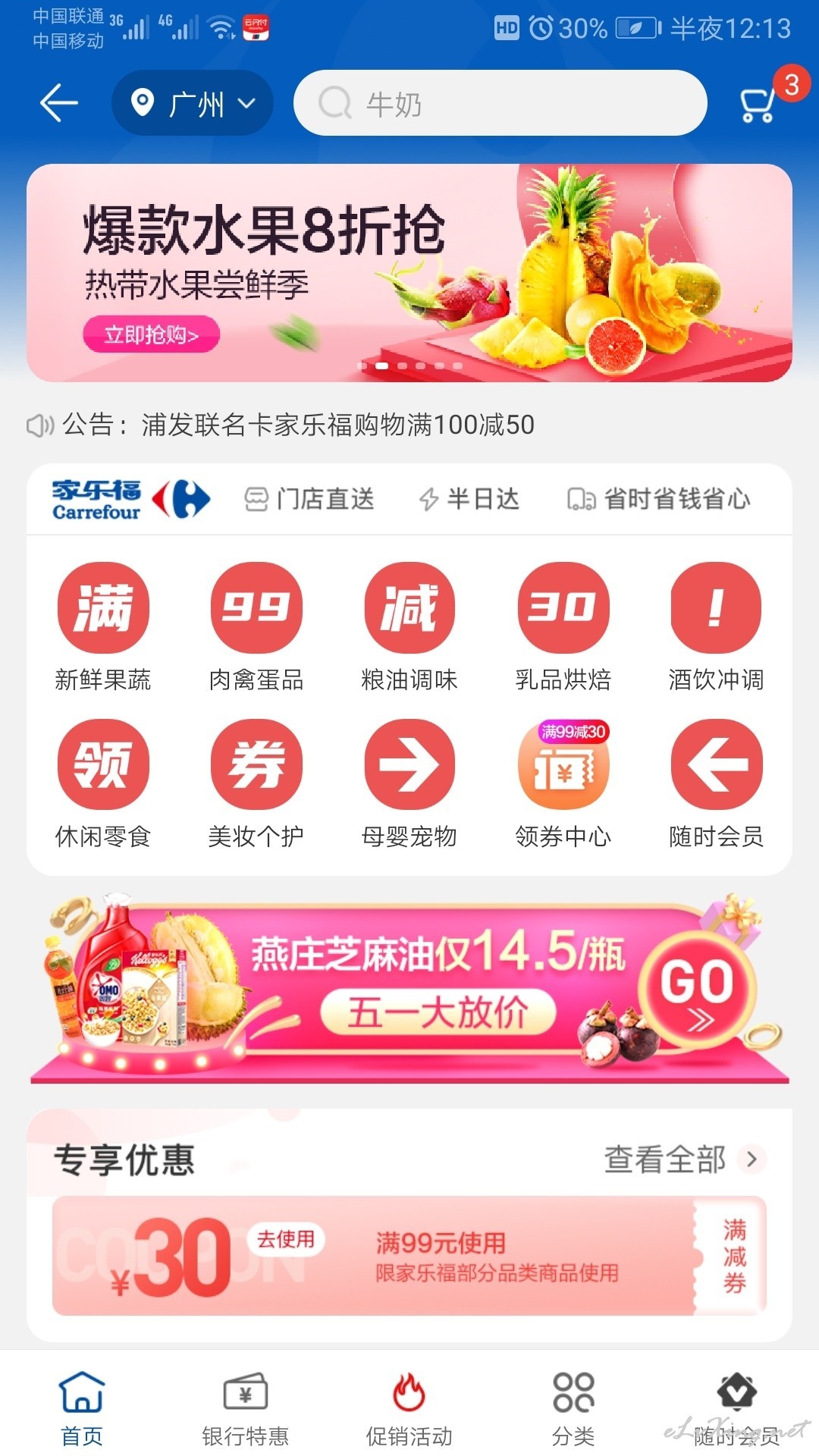This screenshot has width=819, height=1456.
Task: Go back with the top-left arrow
Action: [59, 103]
